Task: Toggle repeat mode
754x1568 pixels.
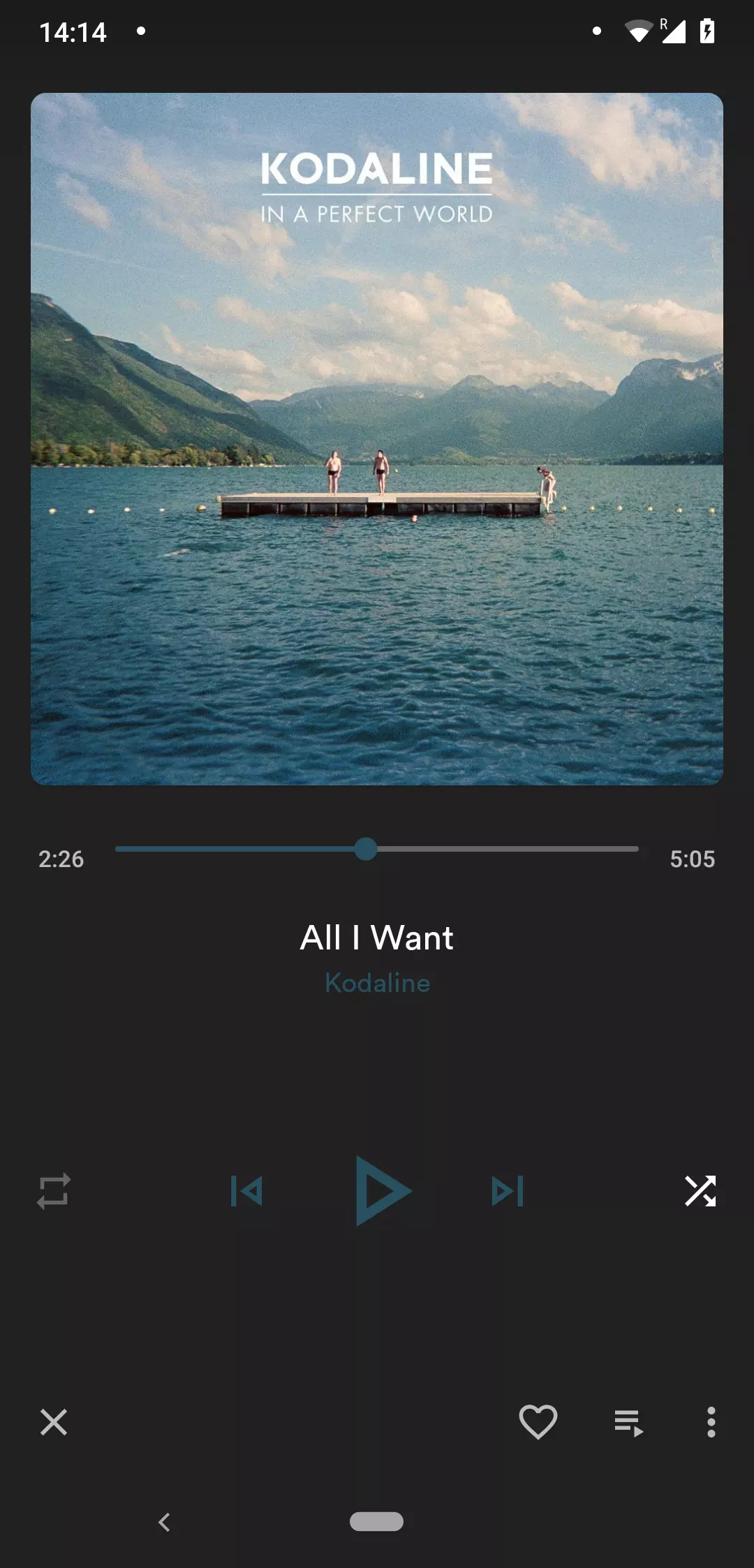Action: coord(54,1191)
